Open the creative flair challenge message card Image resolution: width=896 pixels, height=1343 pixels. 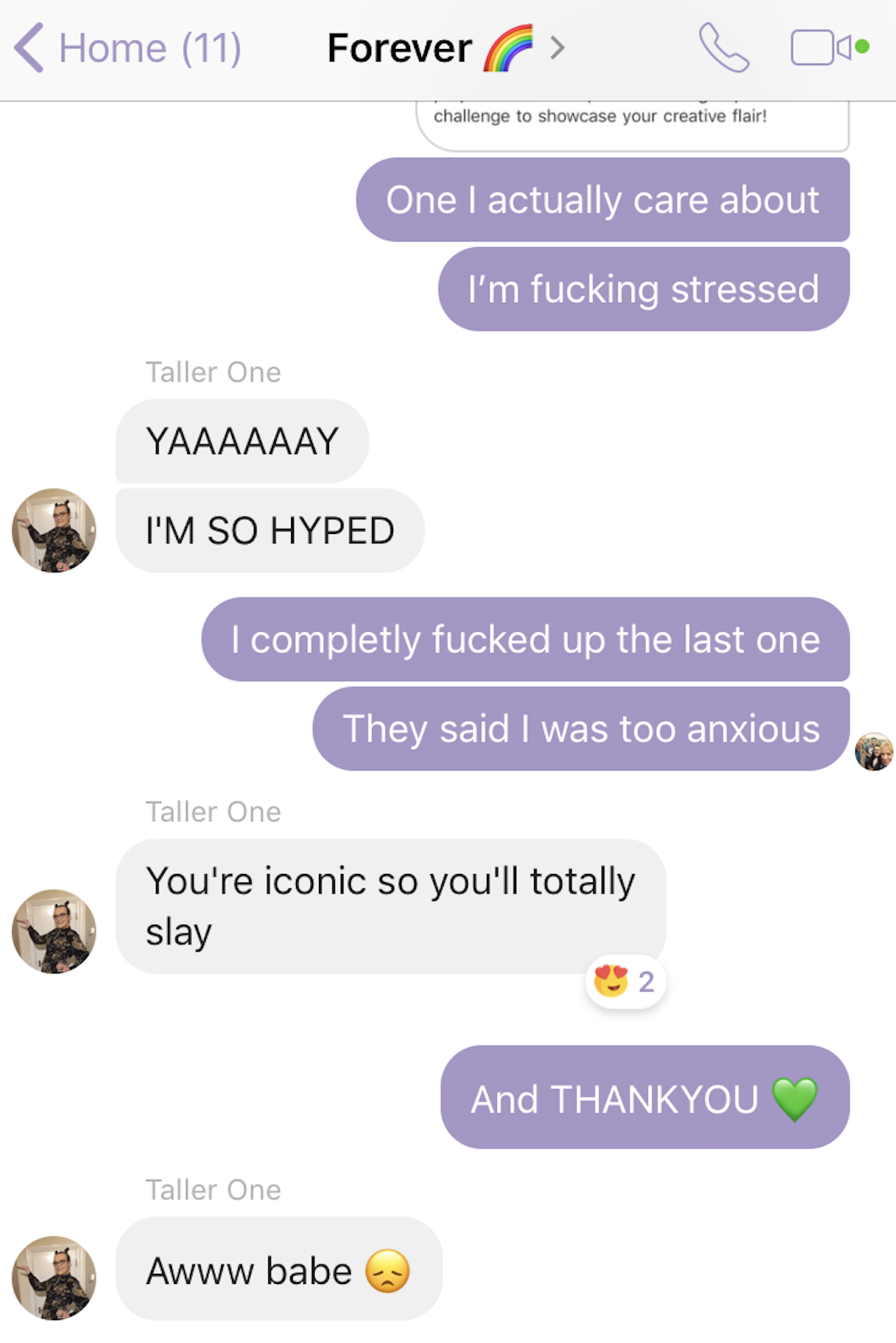pyautogui.click(x=631, y=124)
